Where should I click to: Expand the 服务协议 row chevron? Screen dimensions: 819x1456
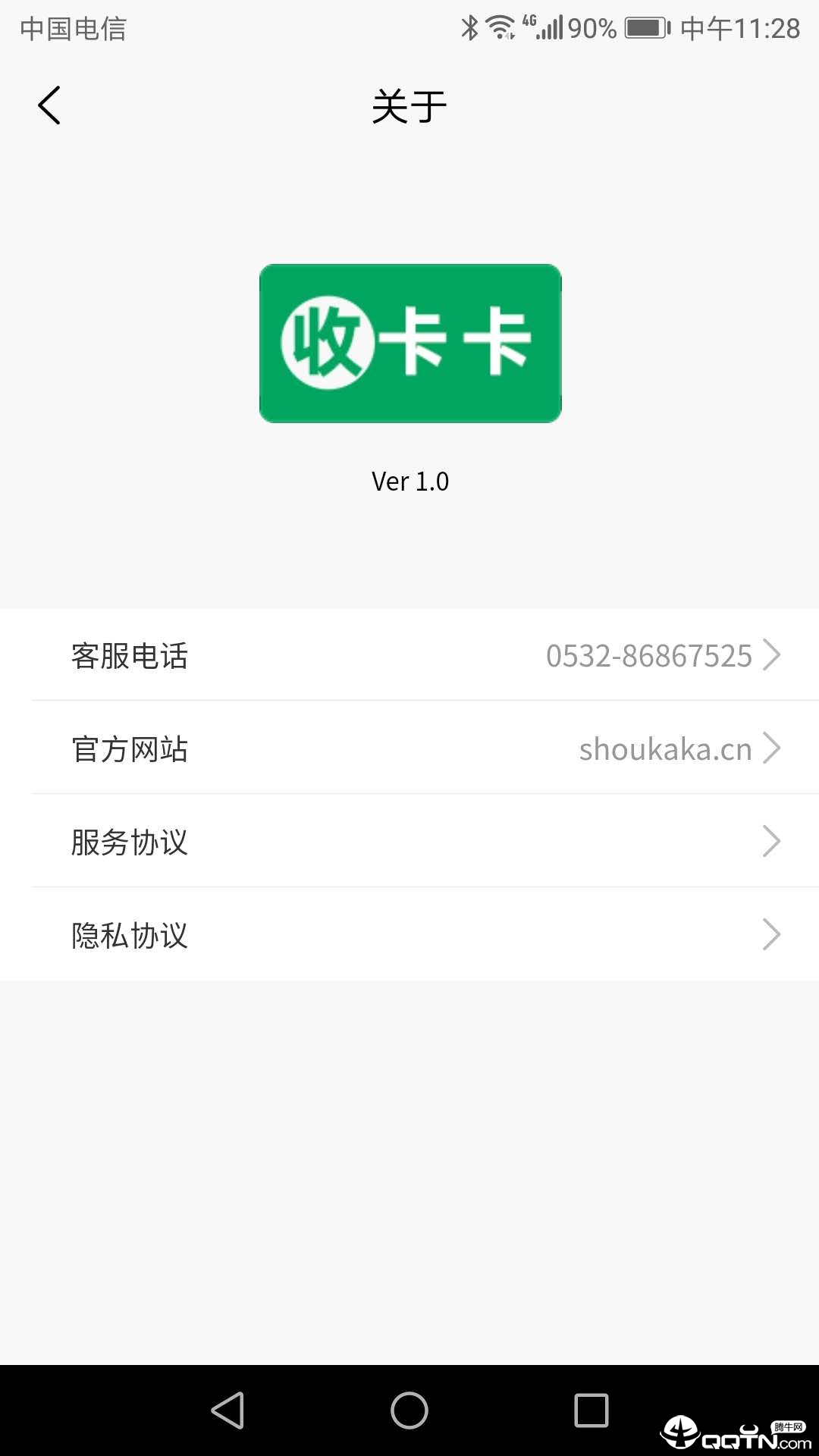pyautogui.click(x=771, y=841)
